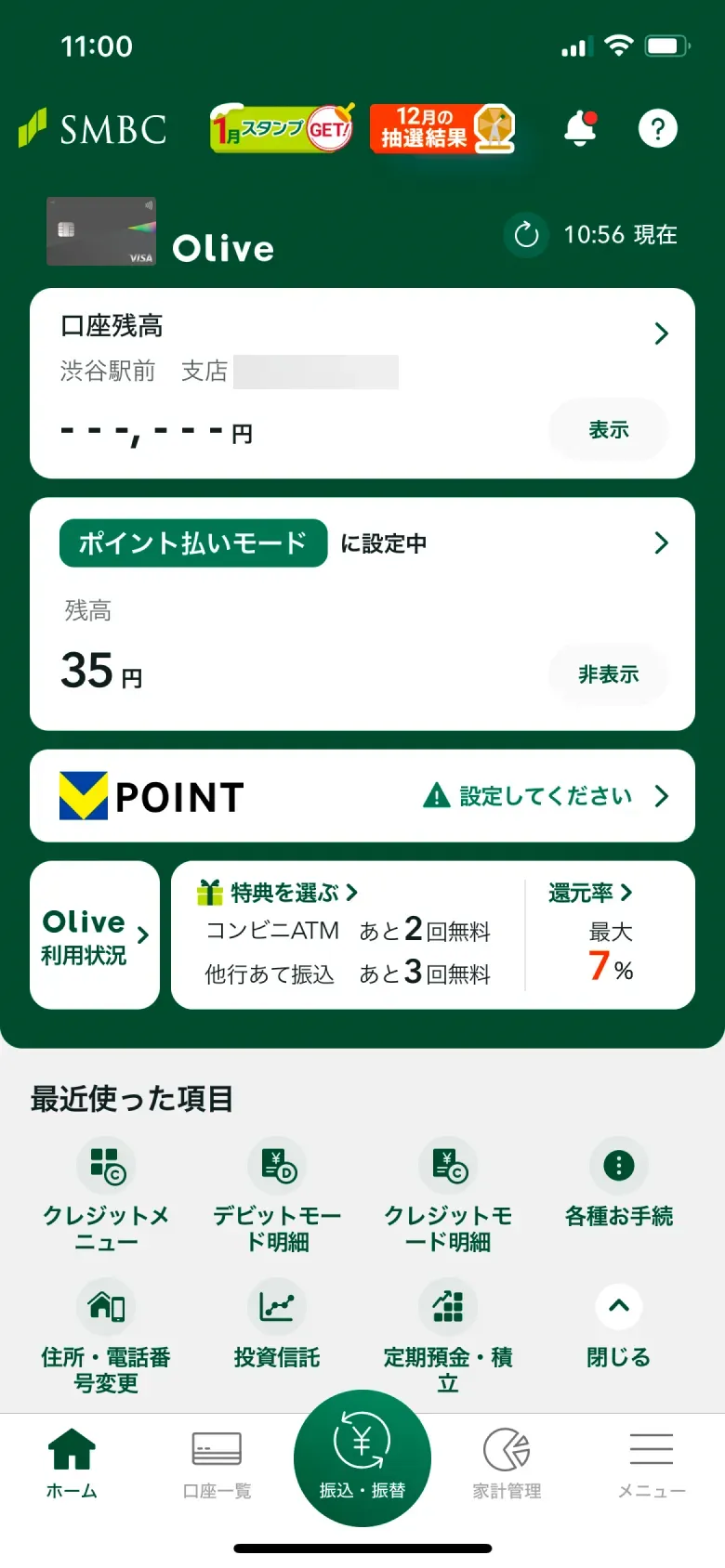
Task: Tap the Olive card thumbnail
Action: point(100,231)
